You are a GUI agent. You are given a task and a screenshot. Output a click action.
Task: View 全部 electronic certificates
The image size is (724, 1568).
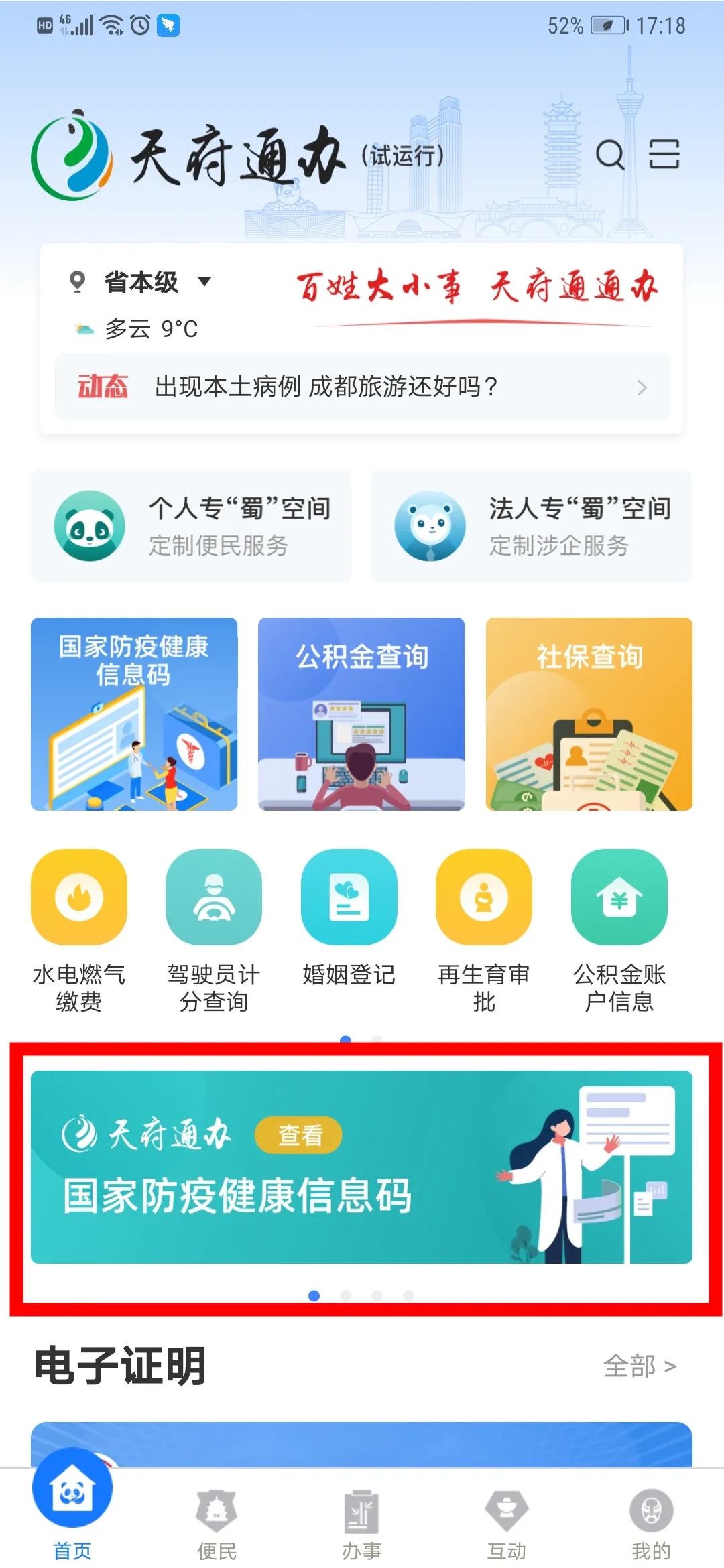[639, 1366]
